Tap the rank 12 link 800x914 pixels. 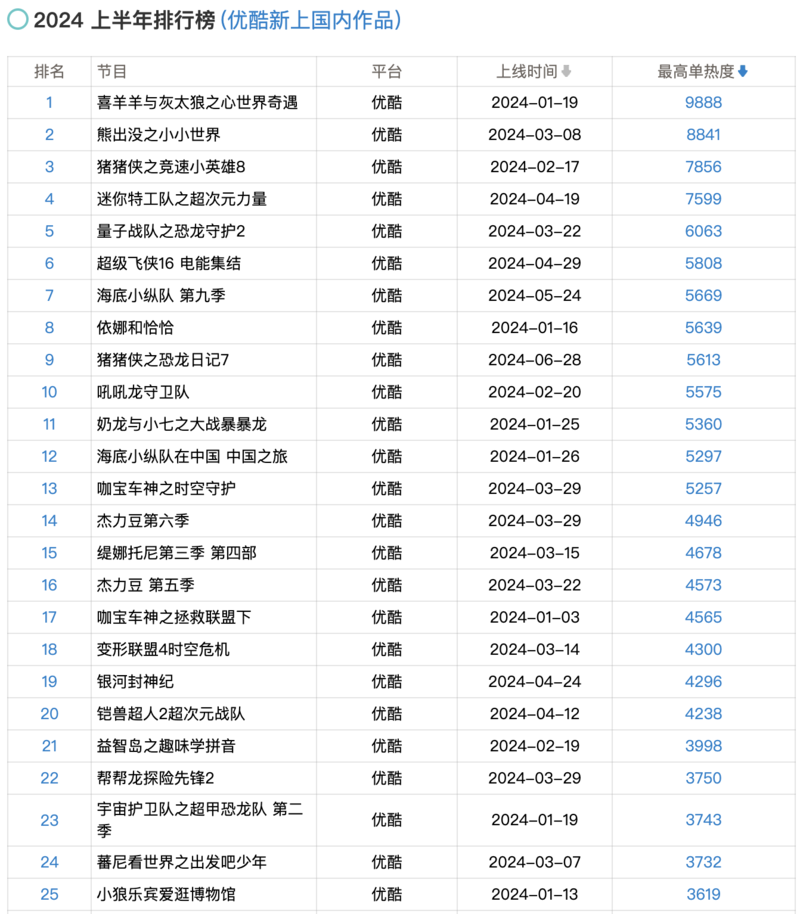click(x=49, y=456)
